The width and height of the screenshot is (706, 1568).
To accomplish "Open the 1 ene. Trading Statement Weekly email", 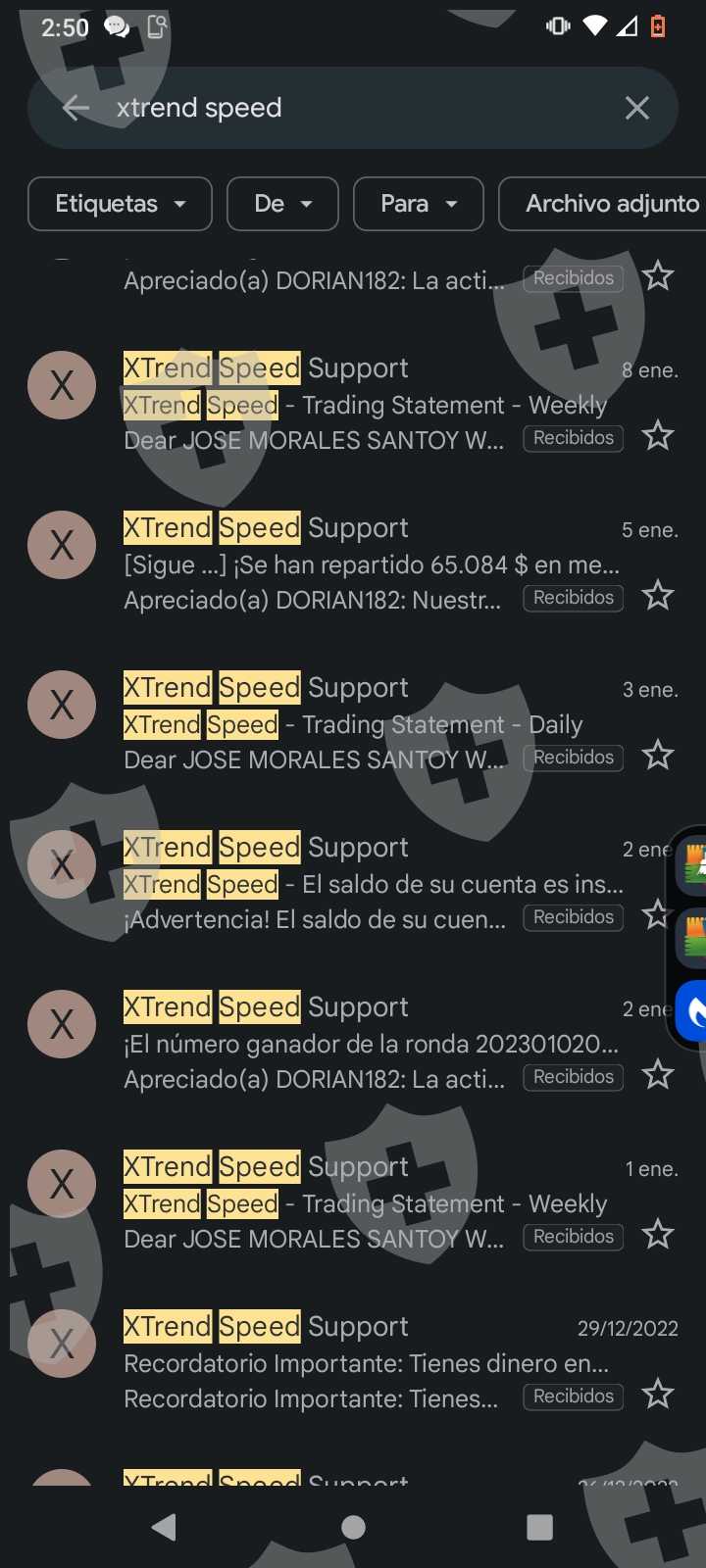I will click(x=353, y=1202).
